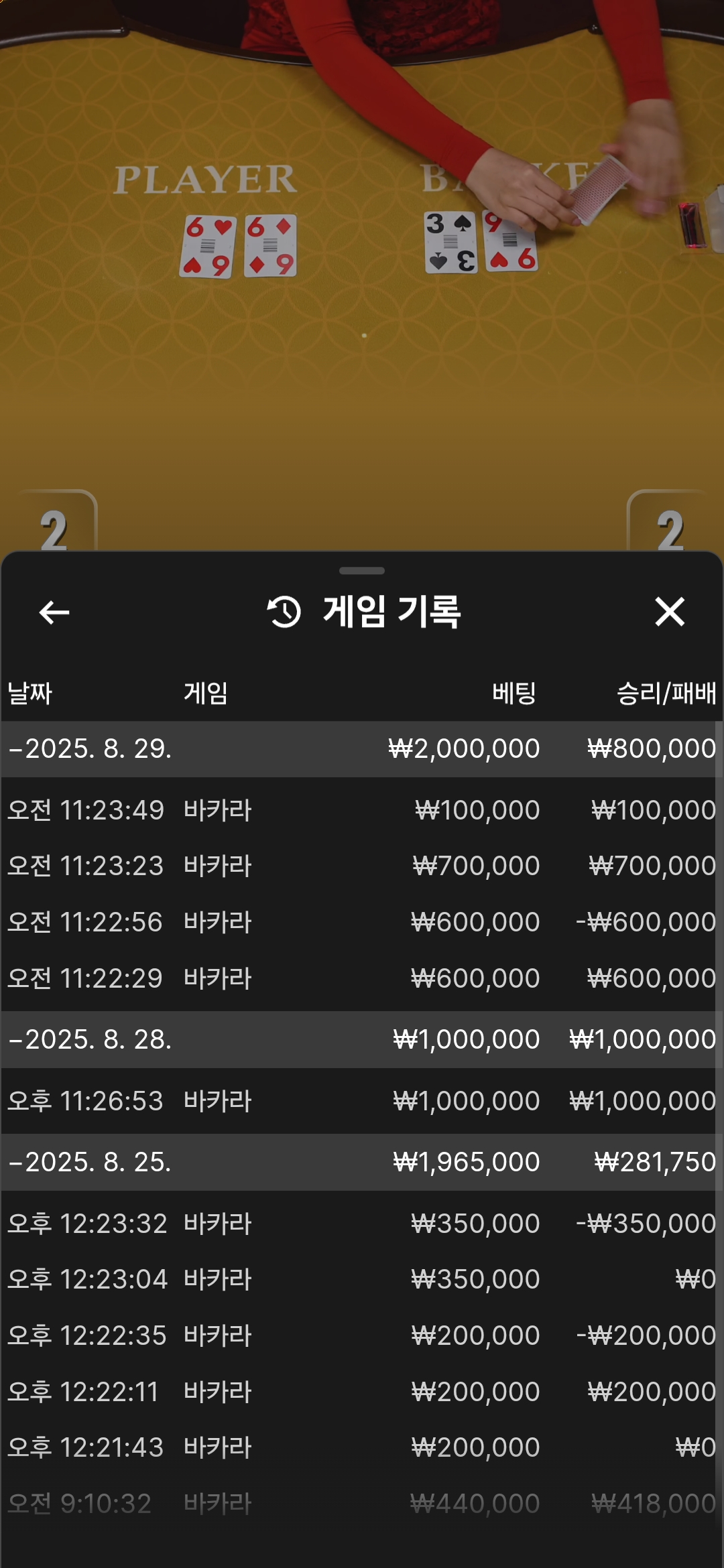Open the 오전 11:23:23 바카라 record

pyautogui.click(x=361, y=866)
